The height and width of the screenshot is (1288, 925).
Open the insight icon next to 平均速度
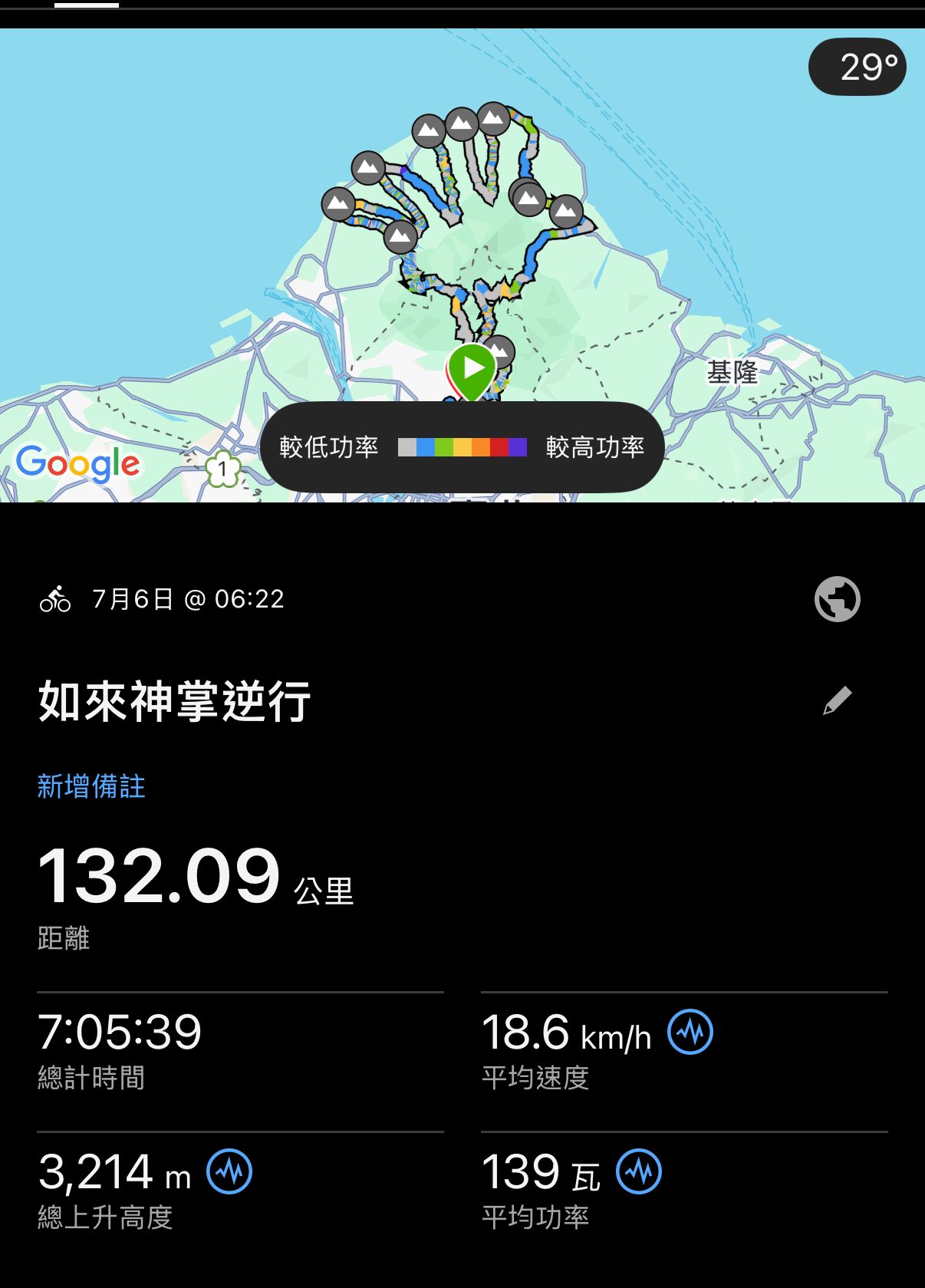pos(690,1032)
